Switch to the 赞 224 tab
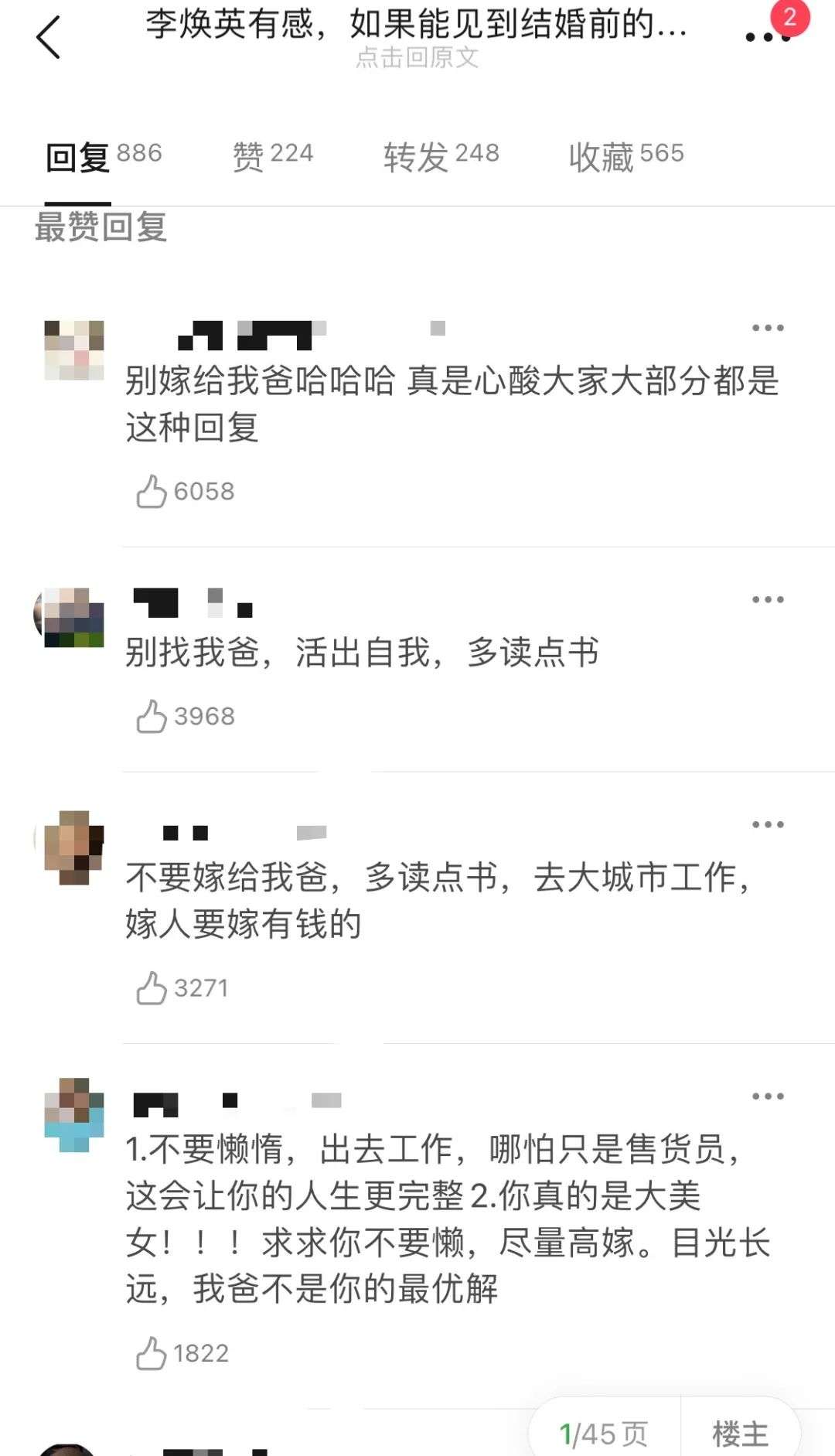 click(x=273, y=156)
